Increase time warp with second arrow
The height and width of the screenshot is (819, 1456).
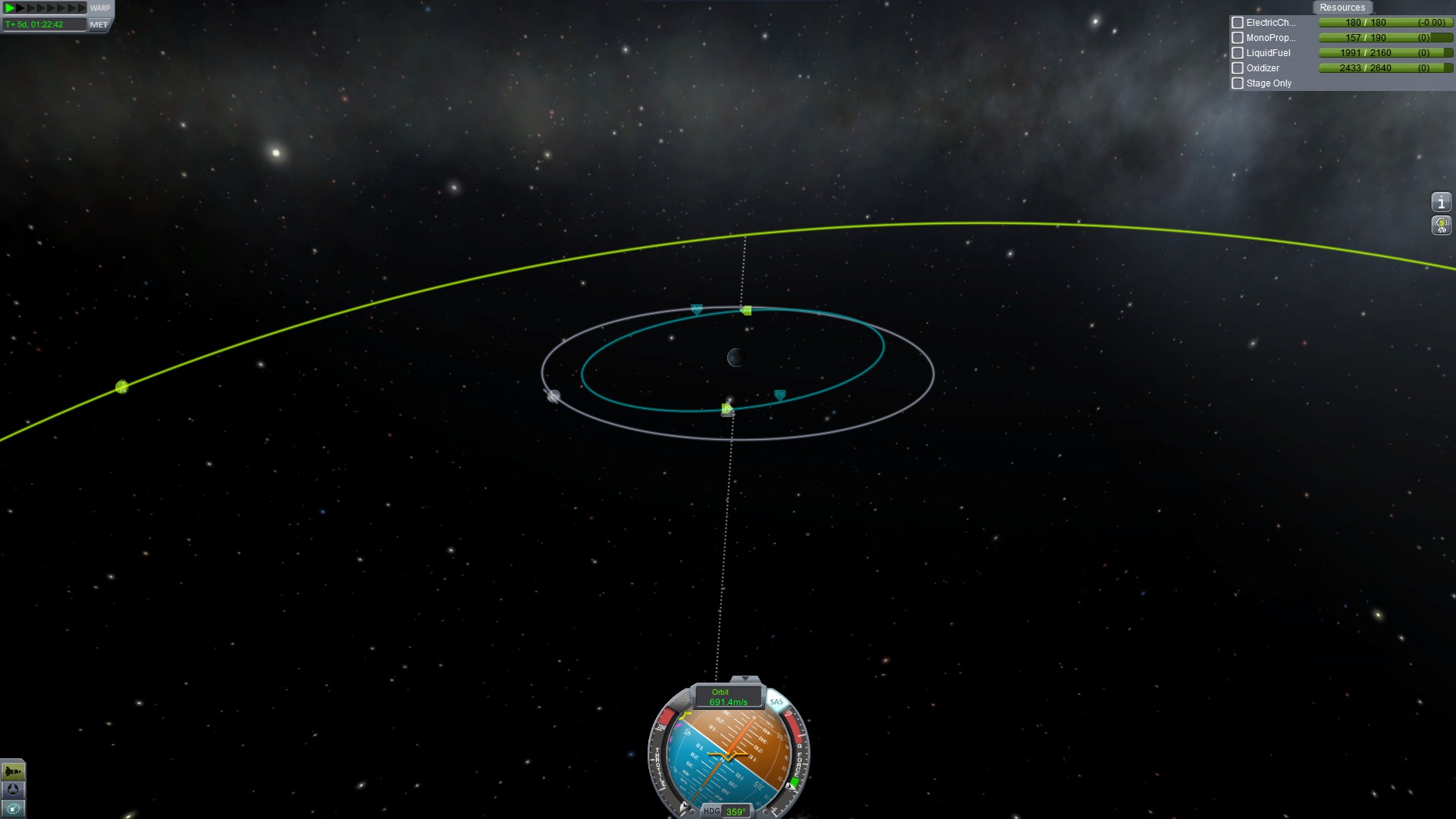coord(21,8)
